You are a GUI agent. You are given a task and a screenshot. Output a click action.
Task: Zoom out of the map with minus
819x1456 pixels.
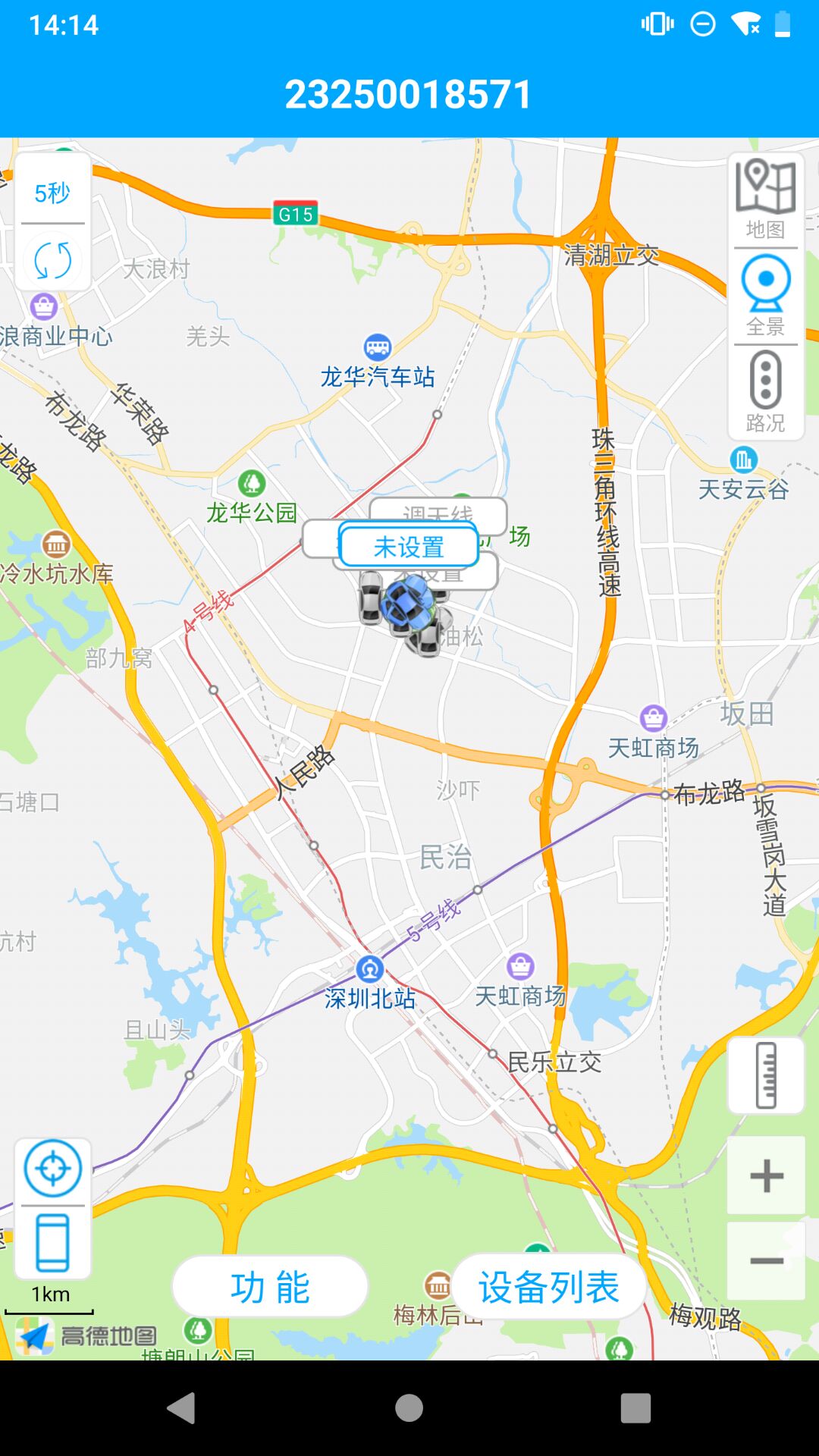[x=766, y=1261]
